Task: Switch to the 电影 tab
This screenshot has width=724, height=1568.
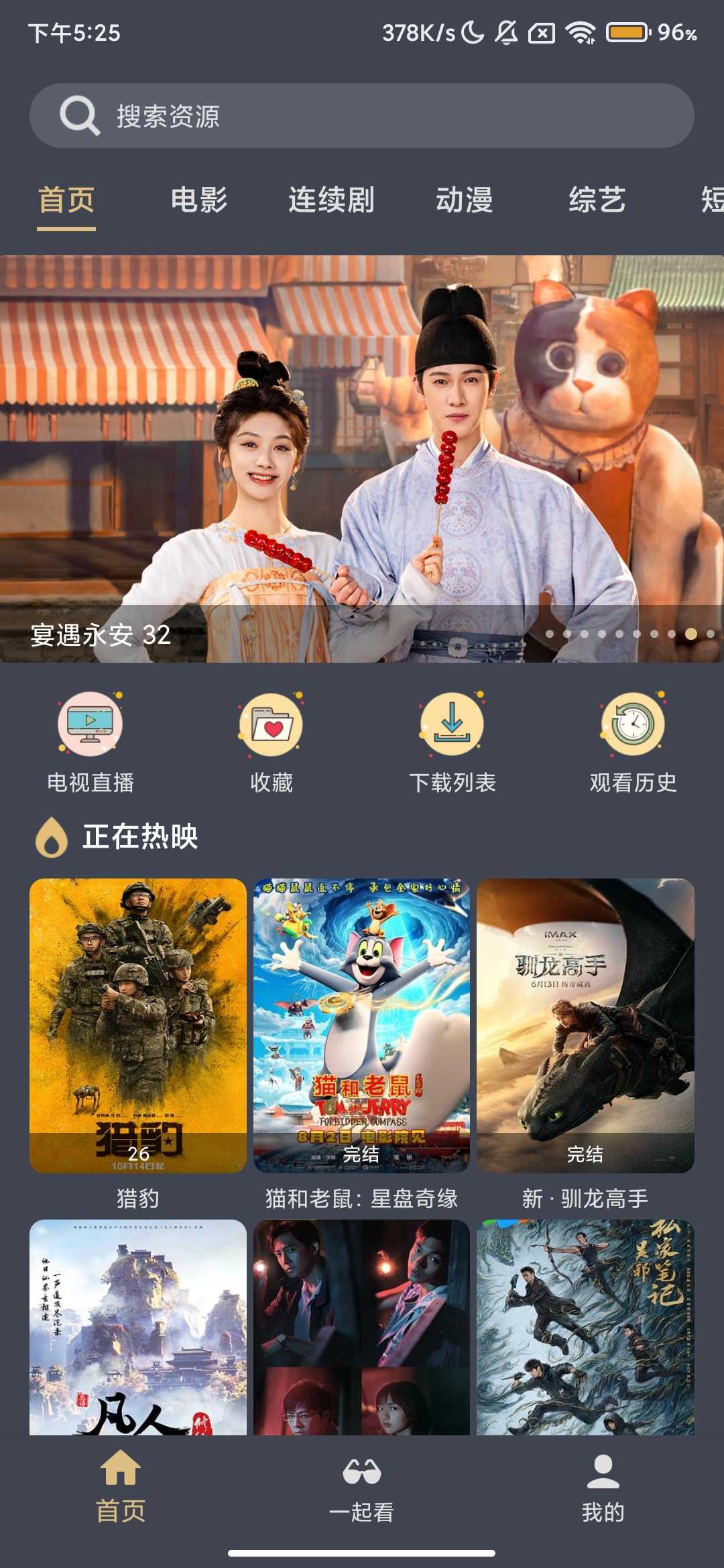Action: 199,200
